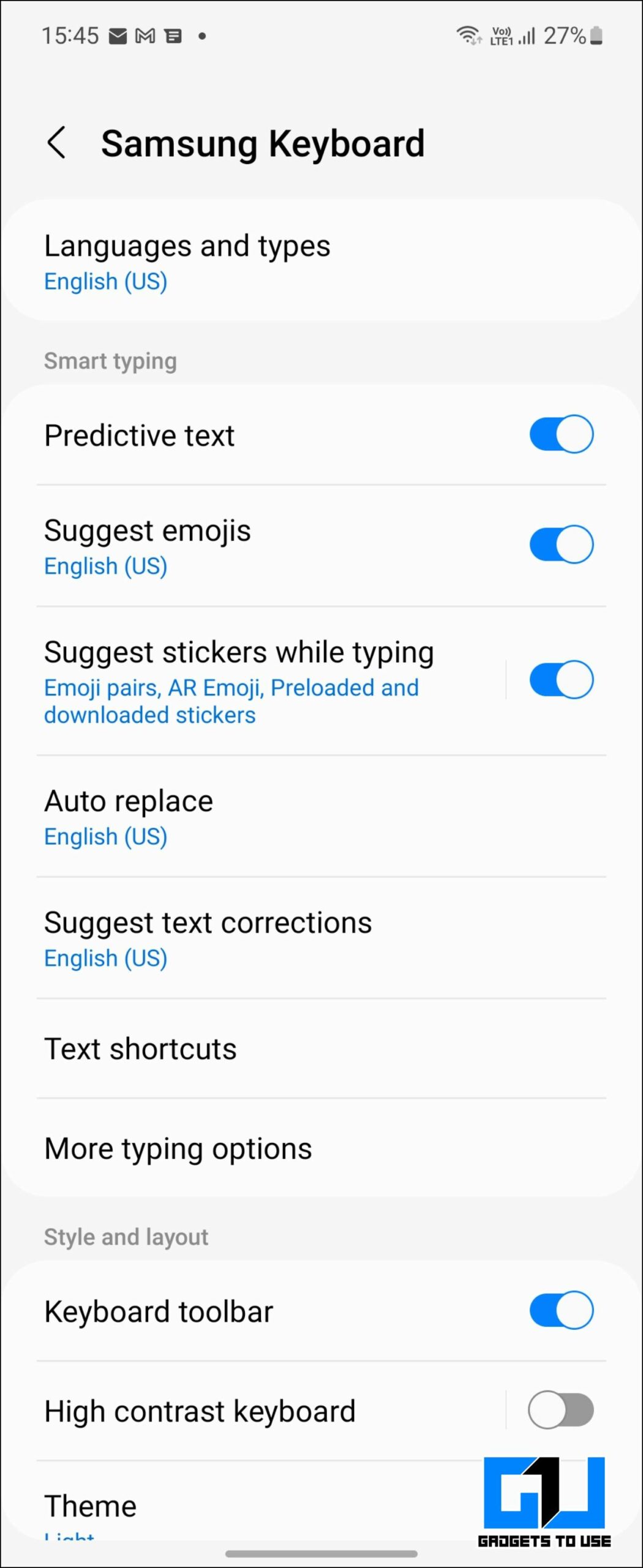This screenshot has height=1568, width=643.
Task: Tap the VoLTE indicator icon
Action: (x=502, y=35)
